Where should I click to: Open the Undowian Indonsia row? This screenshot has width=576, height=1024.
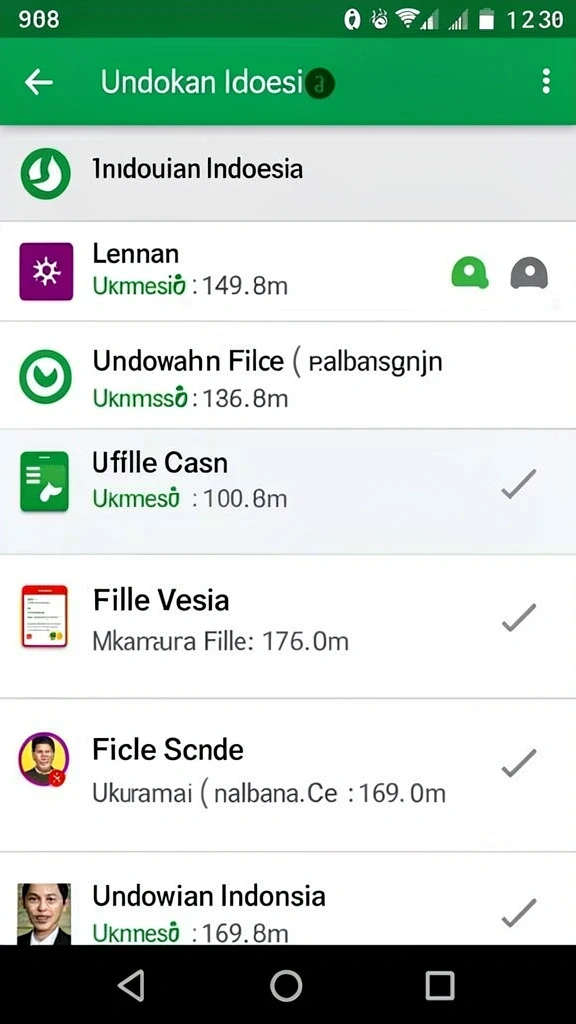288,899
